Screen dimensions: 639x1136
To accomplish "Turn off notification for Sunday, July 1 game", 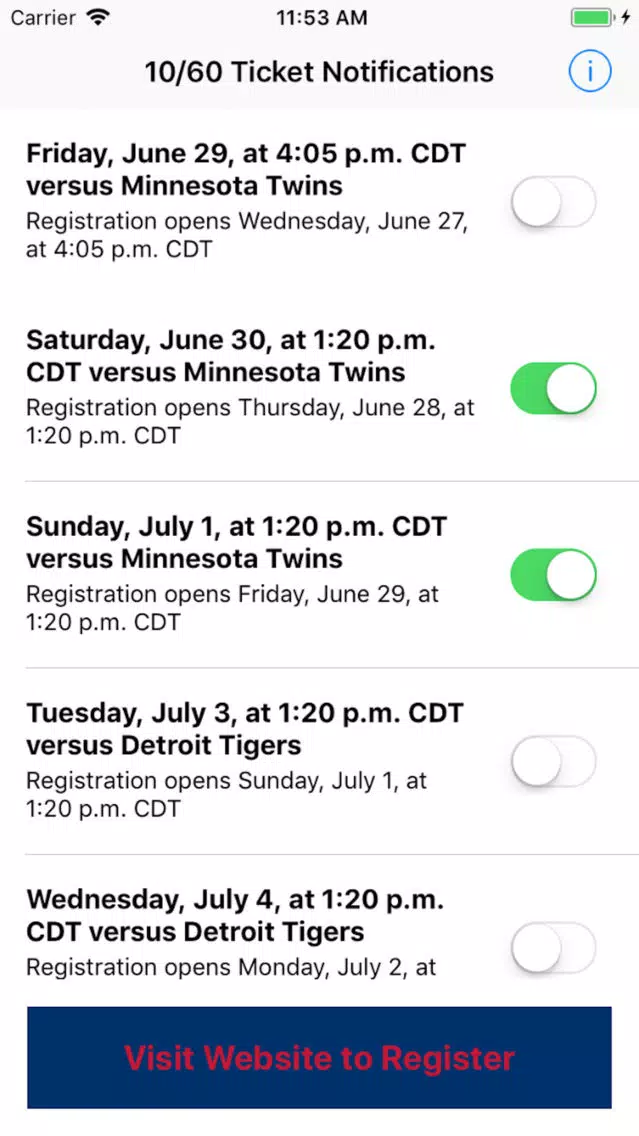I will click(554, 575).
